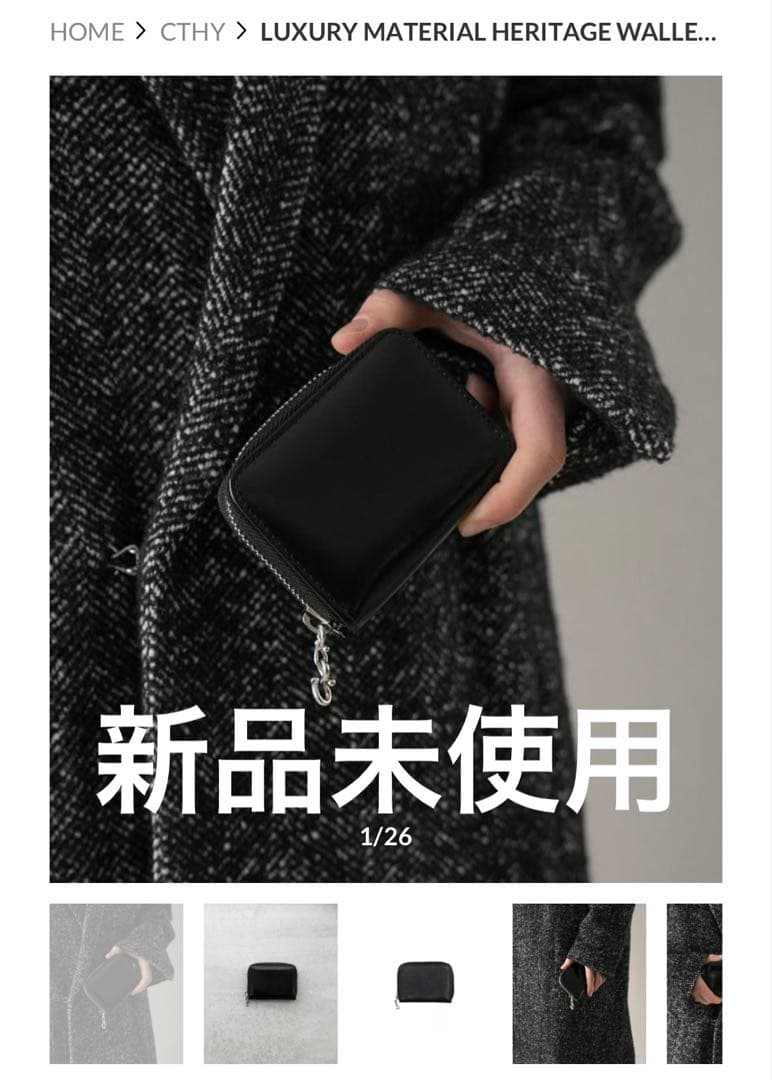Select the partly visible fifth thumbnail
This screenshot has width=772, height=1080.
click(695, 983)
